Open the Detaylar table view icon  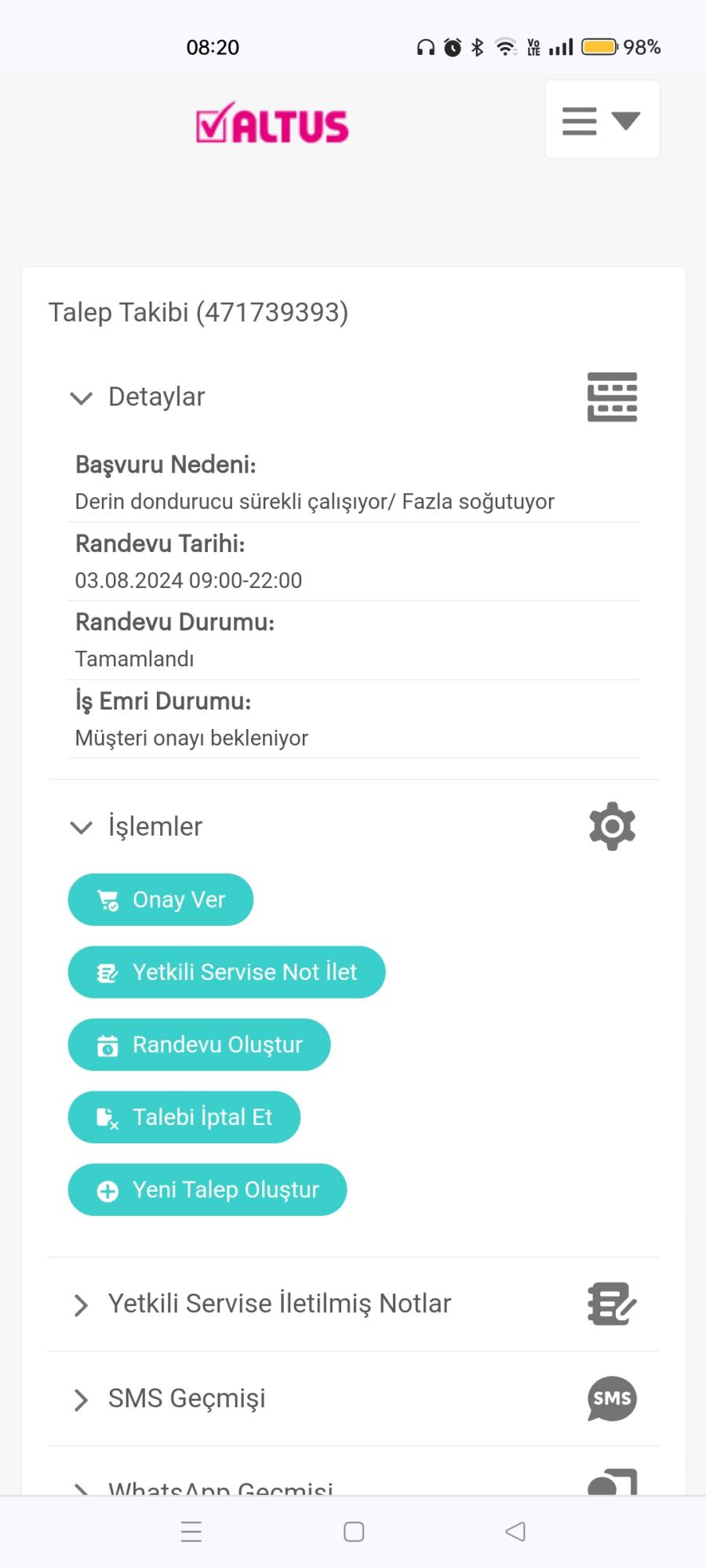click(x=611, y=397)
